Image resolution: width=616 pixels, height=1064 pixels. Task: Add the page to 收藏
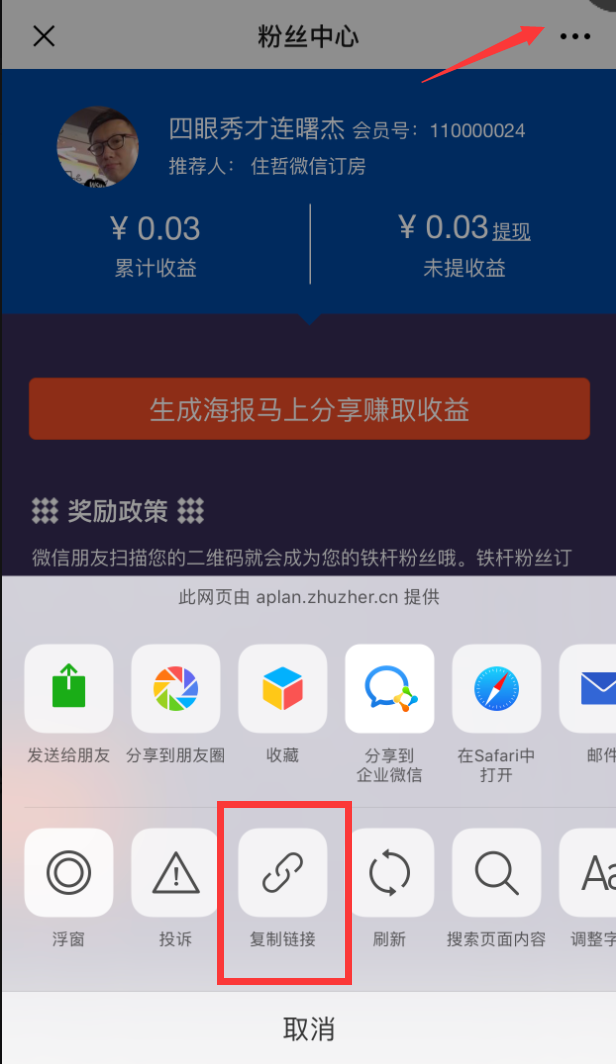pyautogui.click(x=283, y=689)
